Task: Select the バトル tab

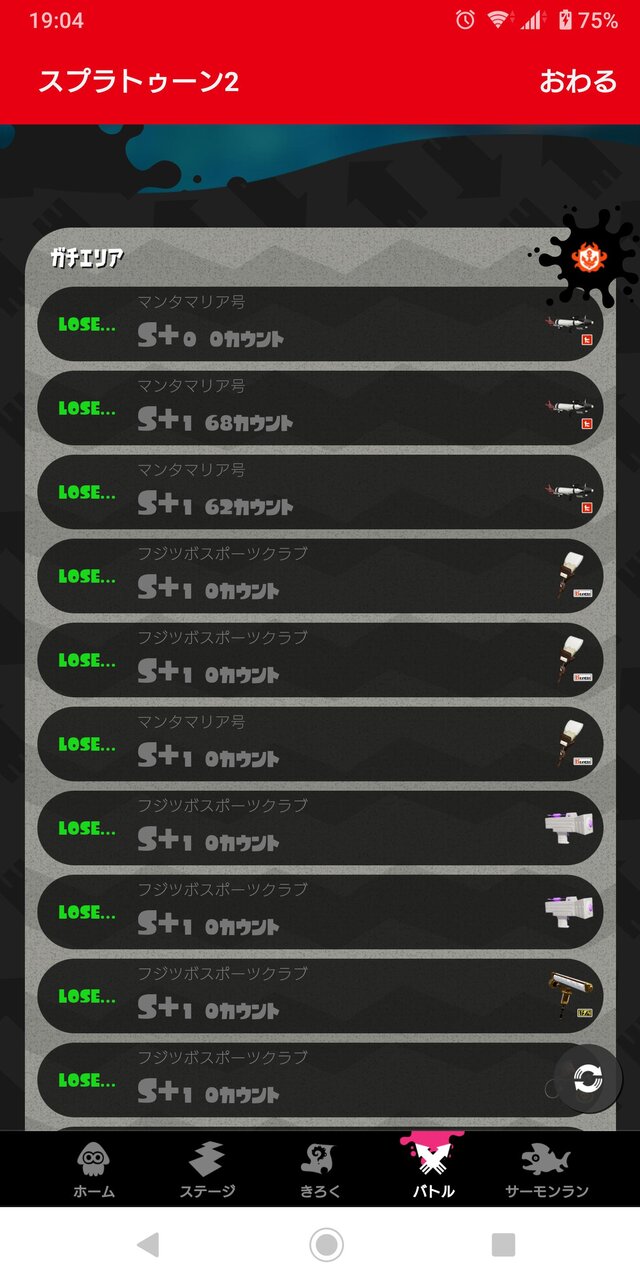Action: 433,1167
